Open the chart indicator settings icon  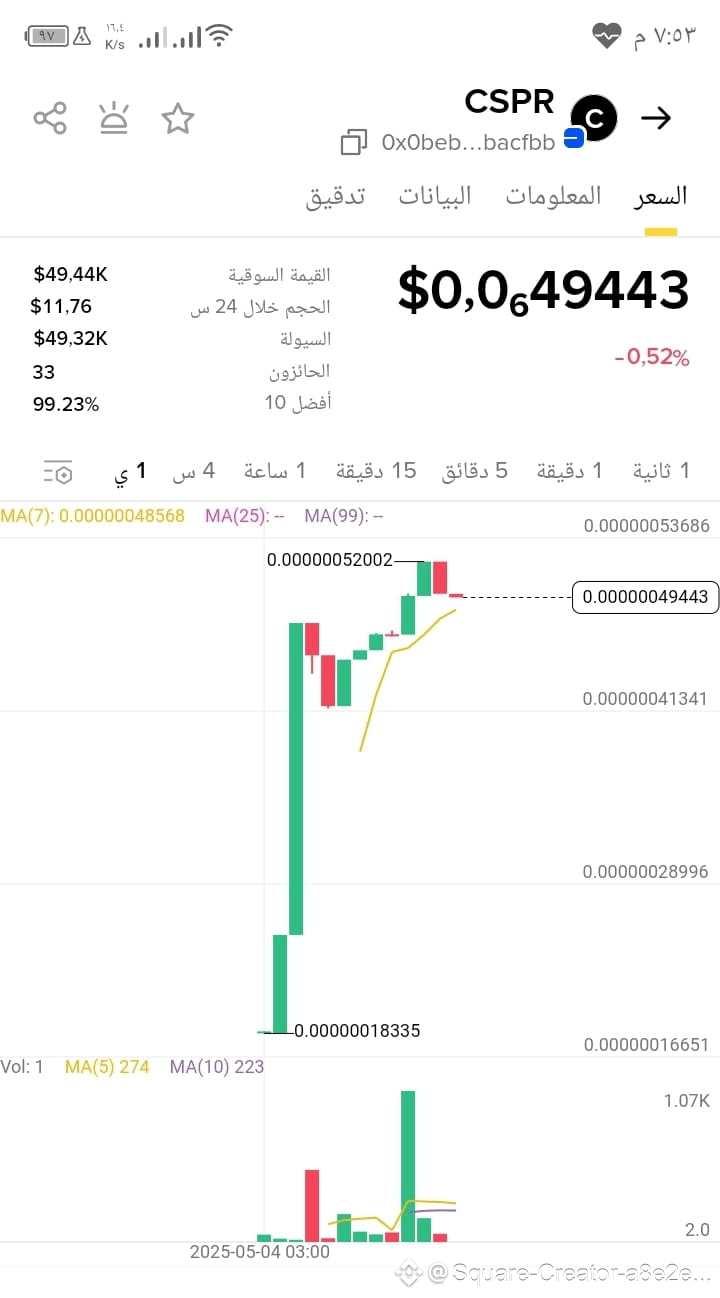[x=57, y=471]
